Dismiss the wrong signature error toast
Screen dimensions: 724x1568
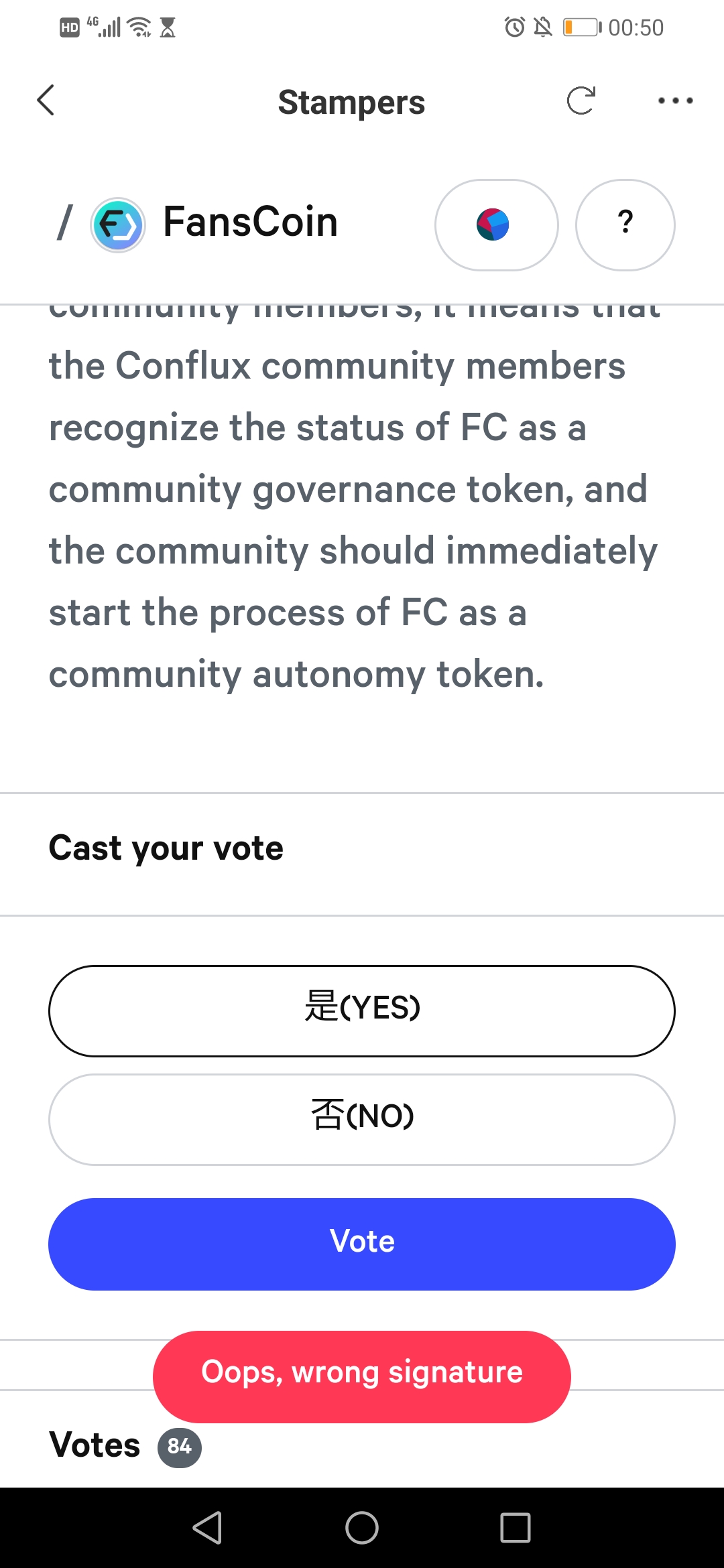point(362,1376)
